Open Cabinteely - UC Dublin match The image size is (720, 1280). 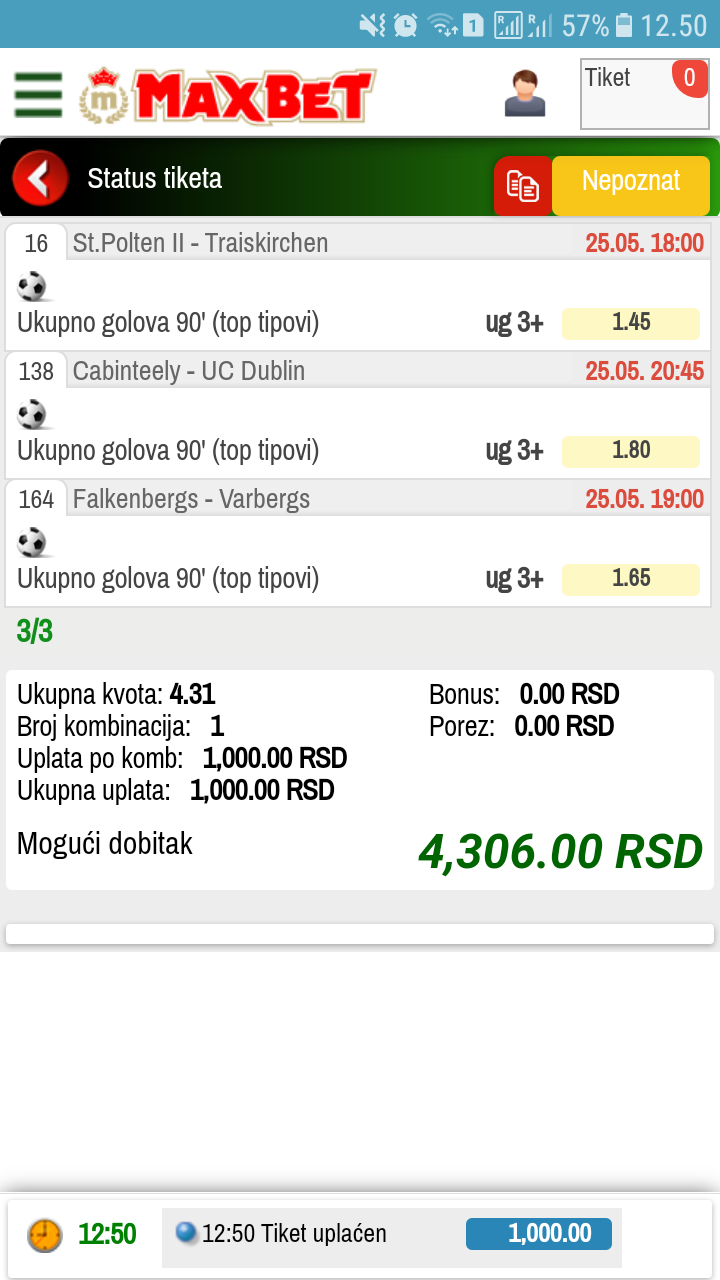[189, 371]
